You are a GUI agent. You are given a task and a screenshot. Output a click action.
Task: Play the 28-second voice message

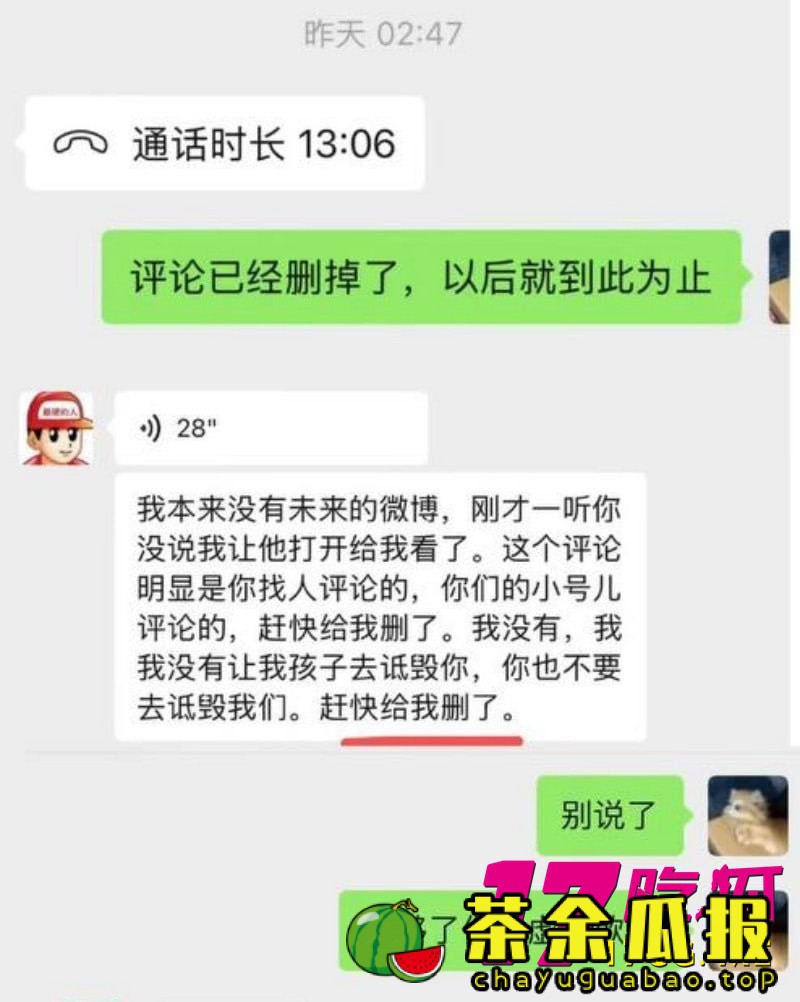pos(270,428)
